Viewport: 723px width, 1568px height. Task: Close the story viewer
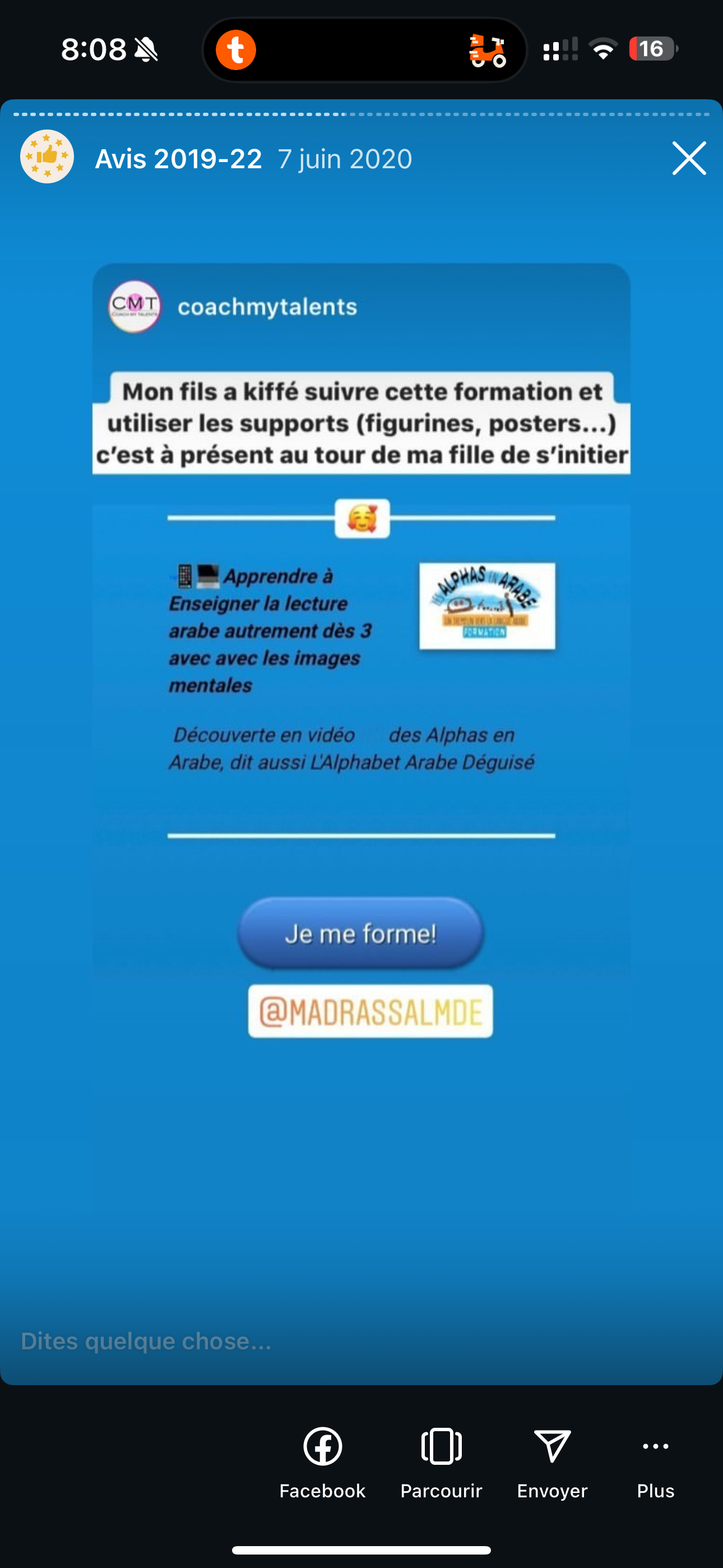click(689, 158)
